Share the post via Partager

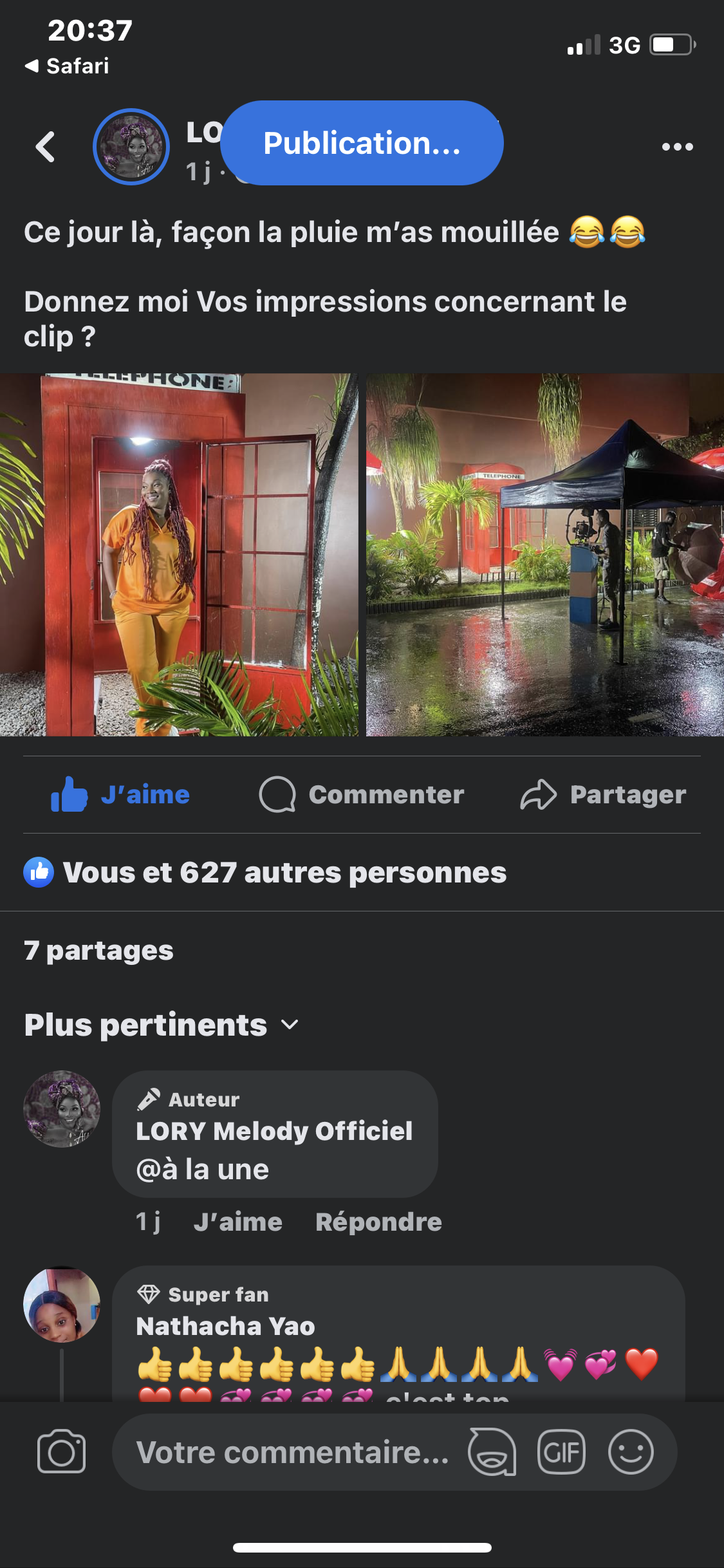603,794
